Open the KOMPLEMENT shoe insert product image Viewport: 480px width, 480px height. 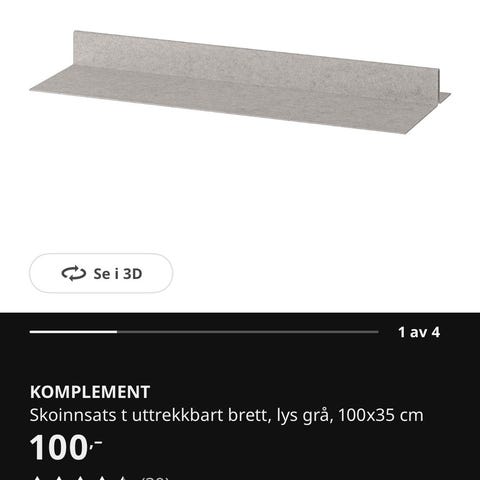(240, 82)
